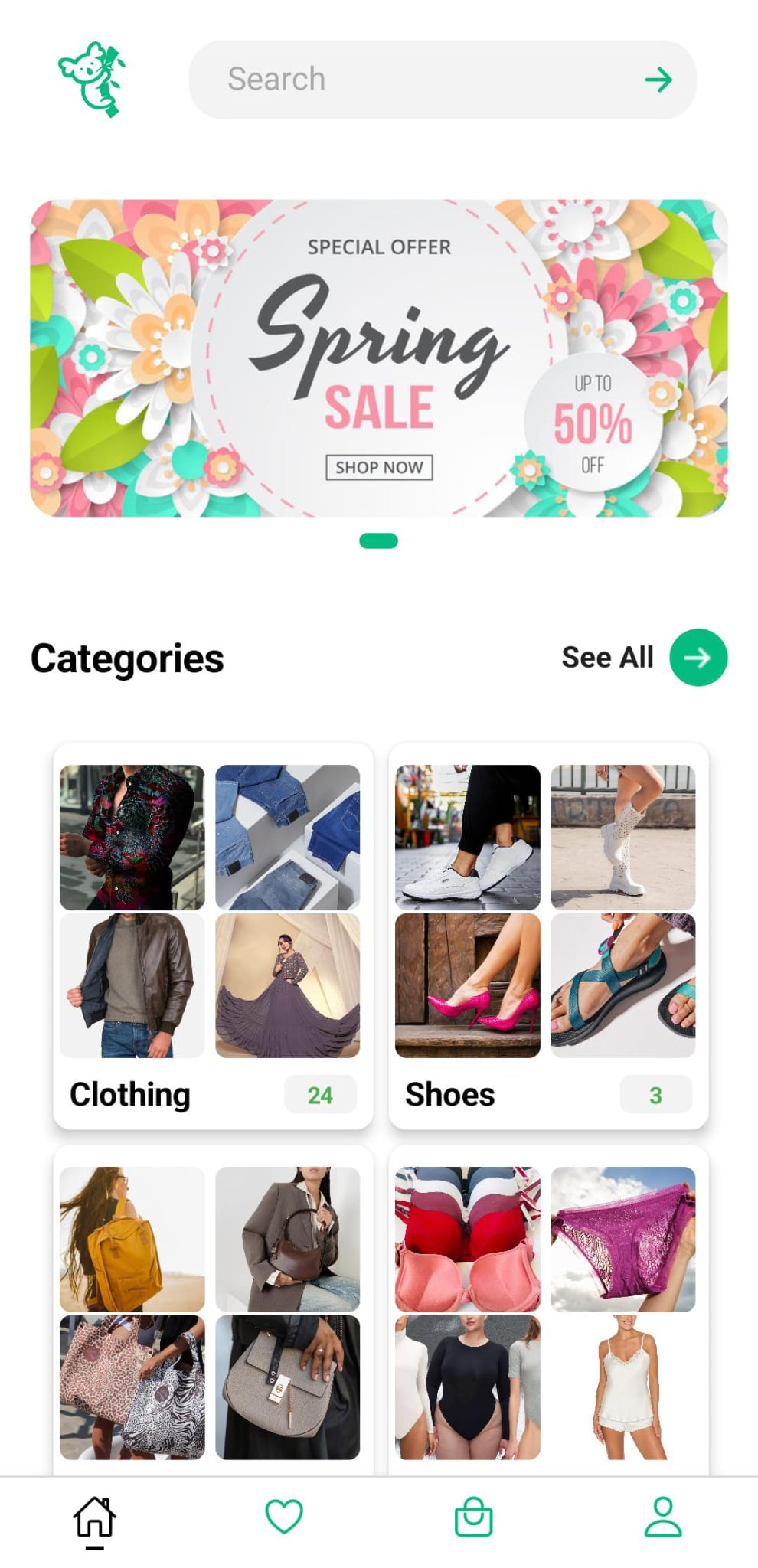Tap the profile icon
The width and height of the screenshot is (758, 1568).
(663, 1518)
